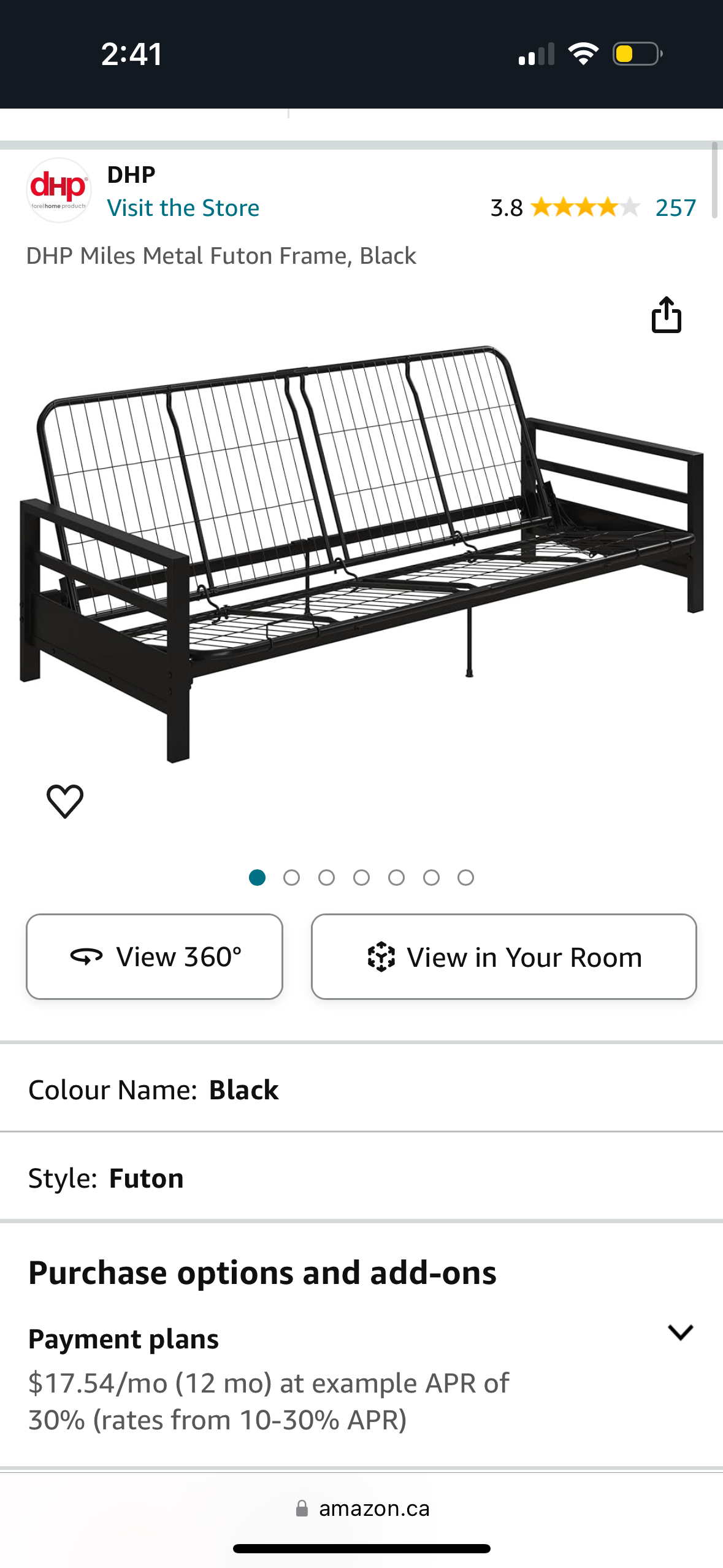Share this futon frame product
Image resolution: width=723 pixels, height=1568 pixels.
click(666, 315)
